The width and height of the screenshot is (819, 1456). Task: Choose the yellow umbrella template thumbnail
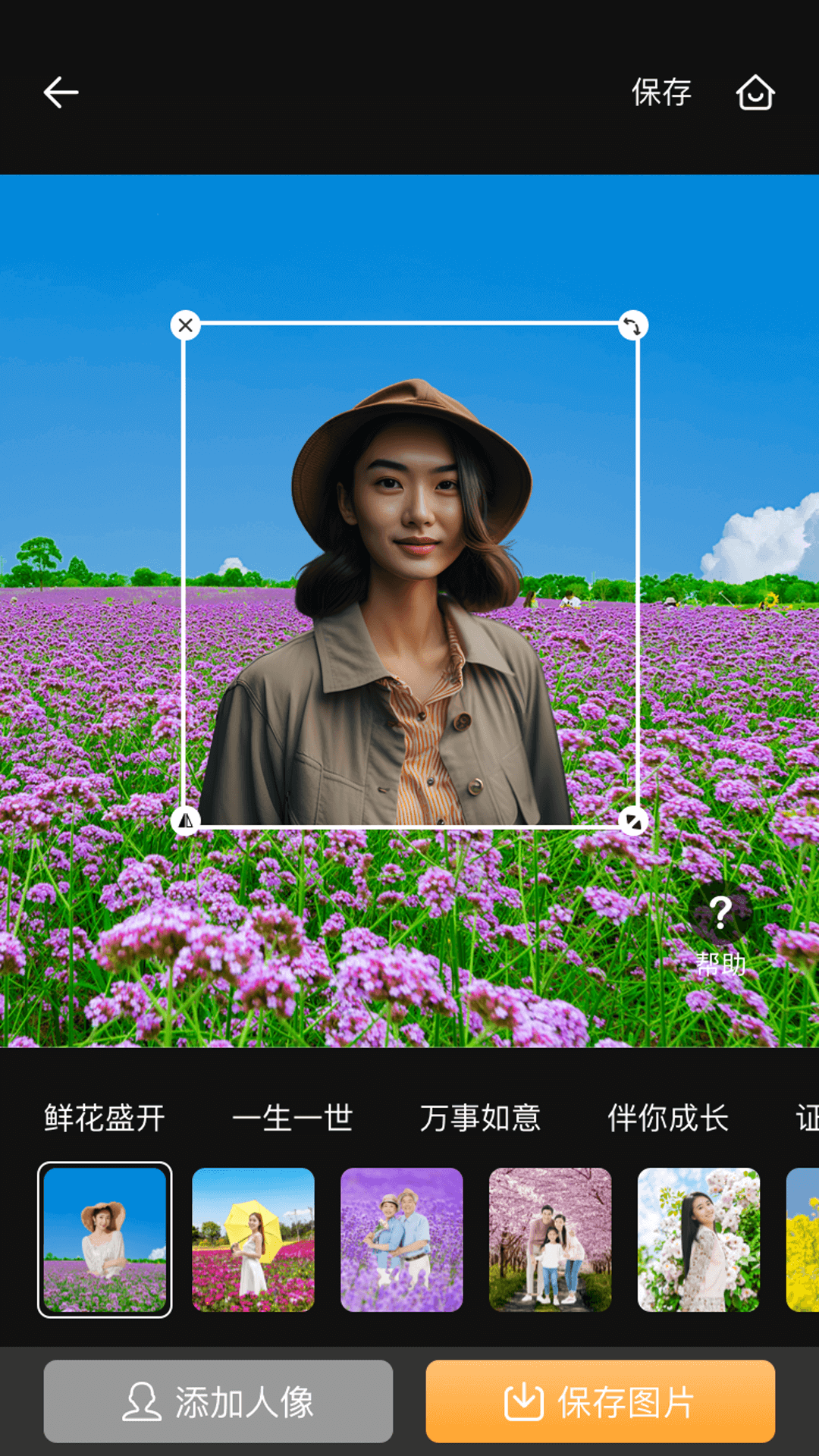[x=253, y=1240]
